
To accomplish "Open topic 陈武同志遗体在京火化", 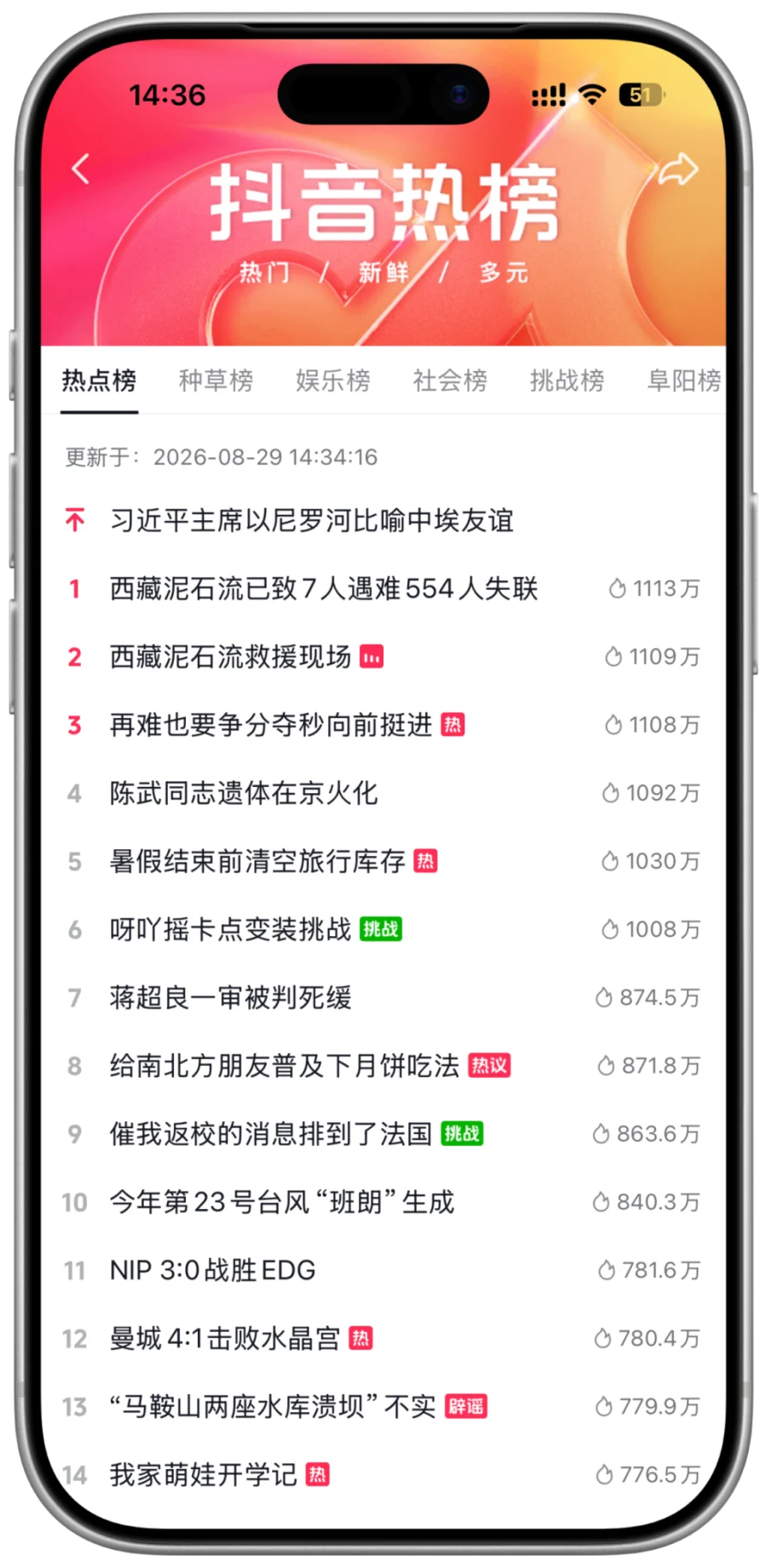I will click(383, 793).
